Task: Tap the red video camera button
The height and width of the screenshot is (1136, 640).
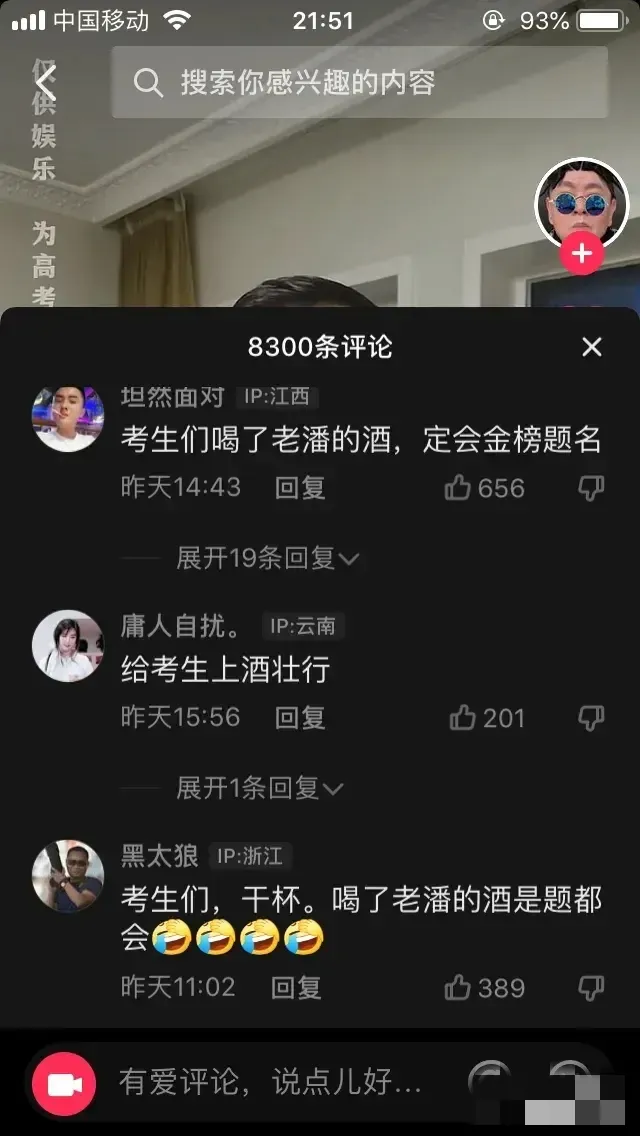Action: click(64, 1083)
